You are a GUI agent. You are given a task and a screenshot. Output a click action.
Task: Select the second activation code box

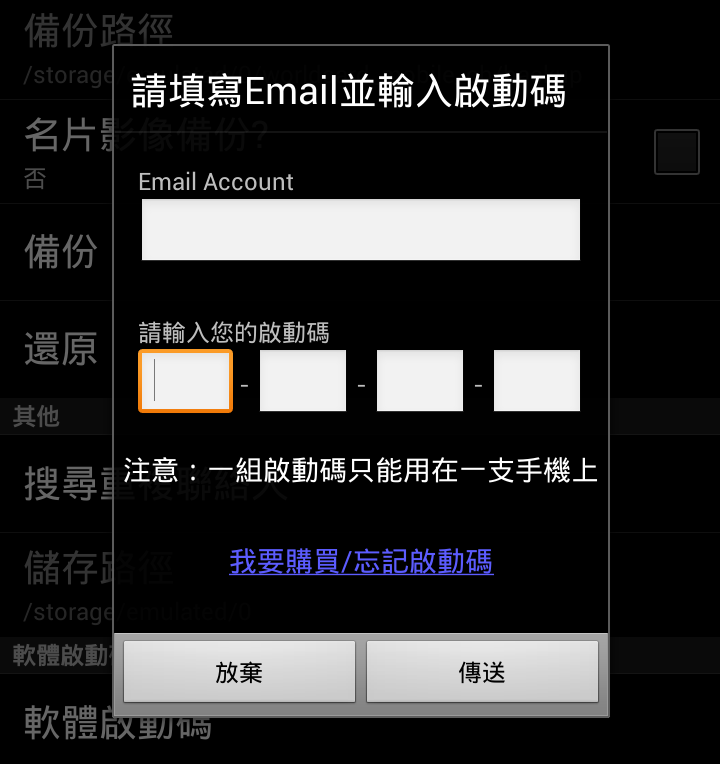click(303, 380)
